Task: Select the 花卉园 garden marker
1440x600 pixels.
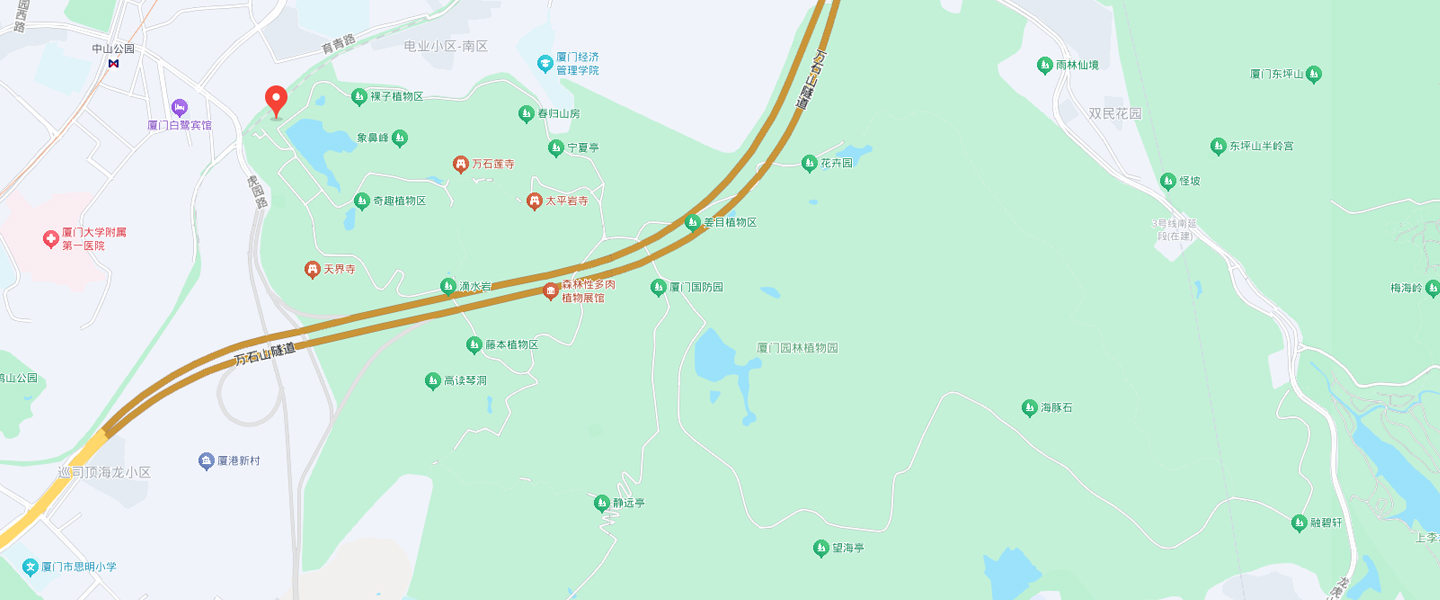Action: [x=809, y=163]
